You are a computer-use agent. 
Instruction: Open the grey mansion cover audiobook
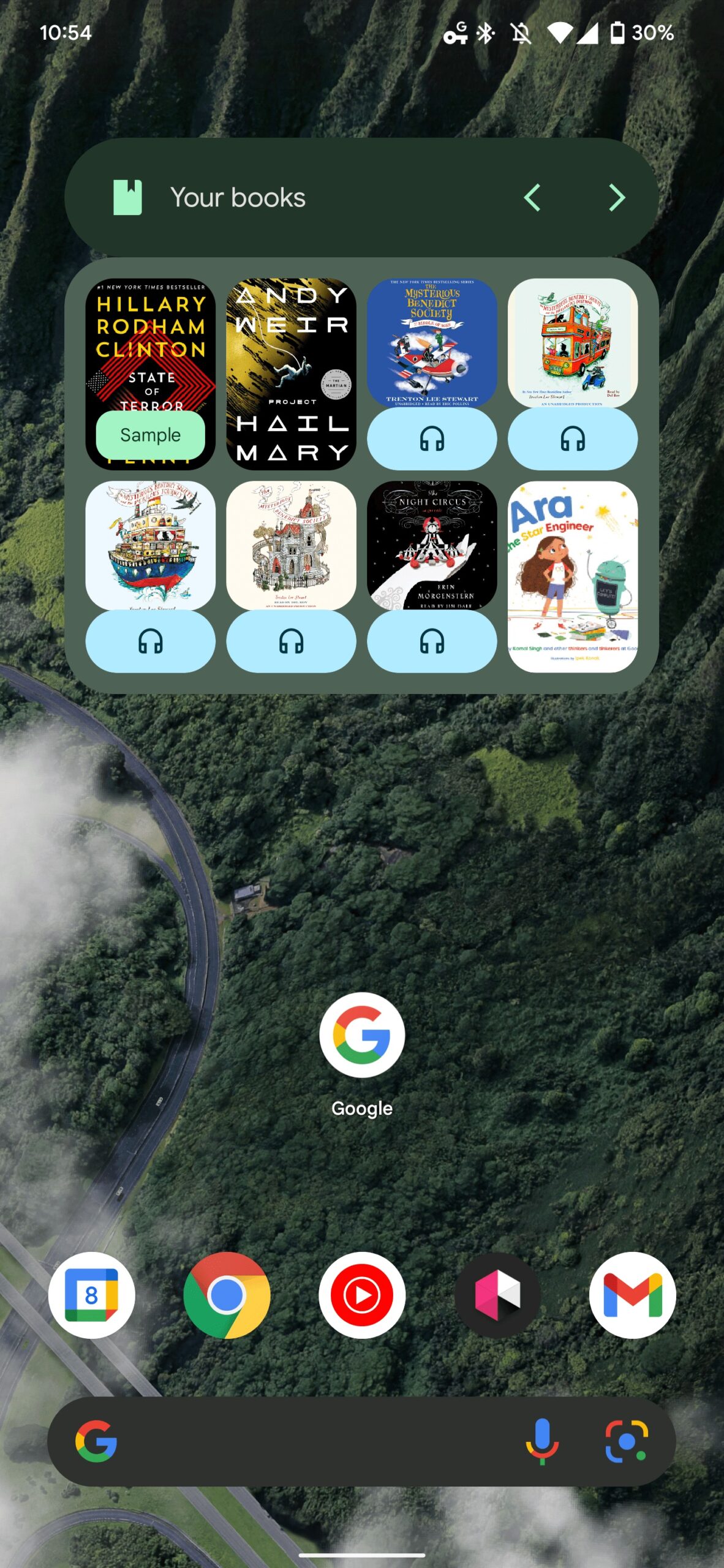(x=291, y=545)
